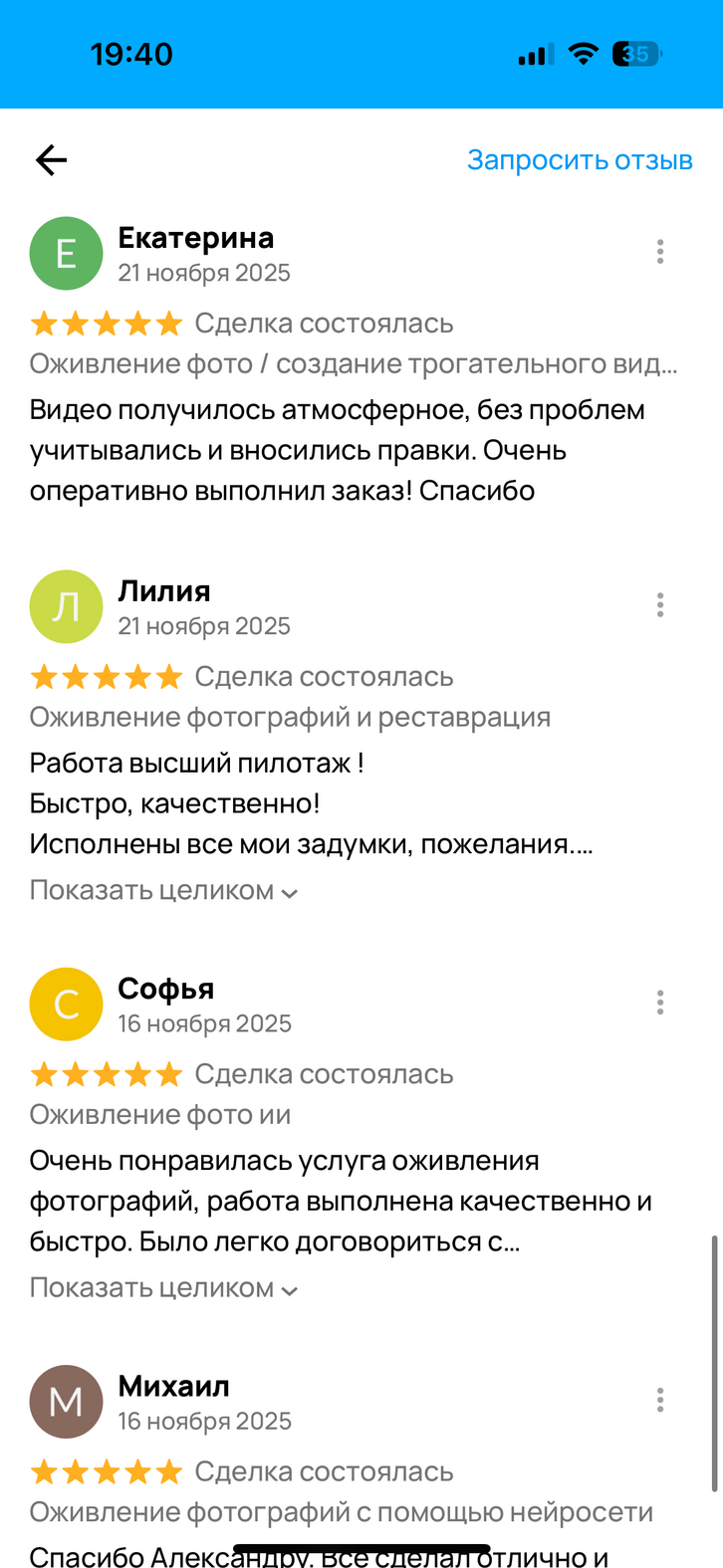Tap the Запросить отзыв link
This screenshot has height=1568, width=723.
(580, 160)
